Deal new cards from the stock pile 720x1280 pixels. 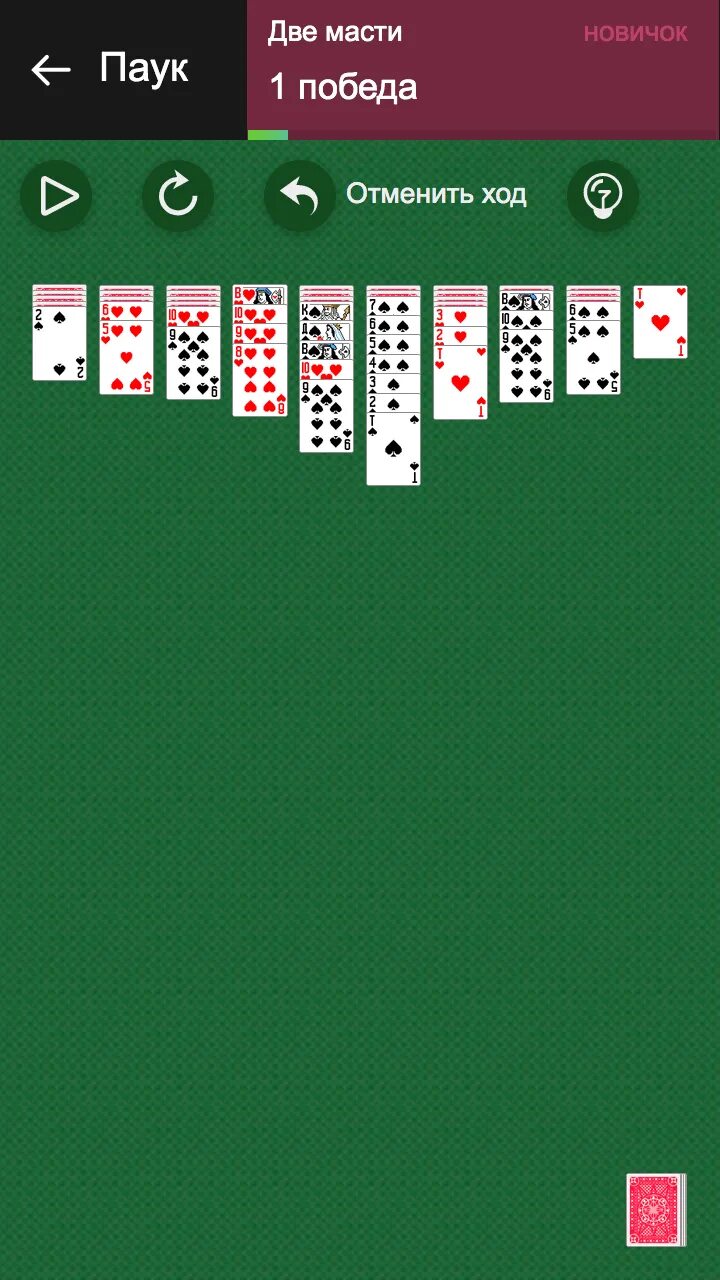point(656,1210)
